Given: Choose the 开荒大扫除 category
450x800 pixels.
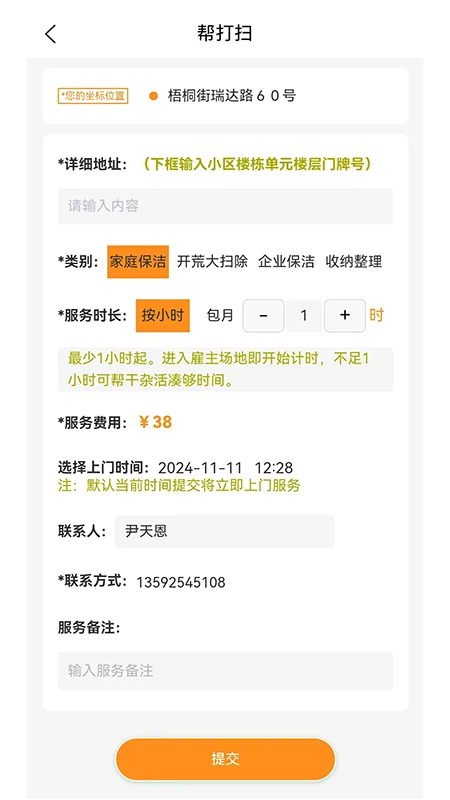Looking at the screenshot, I should pyautogui.click(x=212, y=262).
